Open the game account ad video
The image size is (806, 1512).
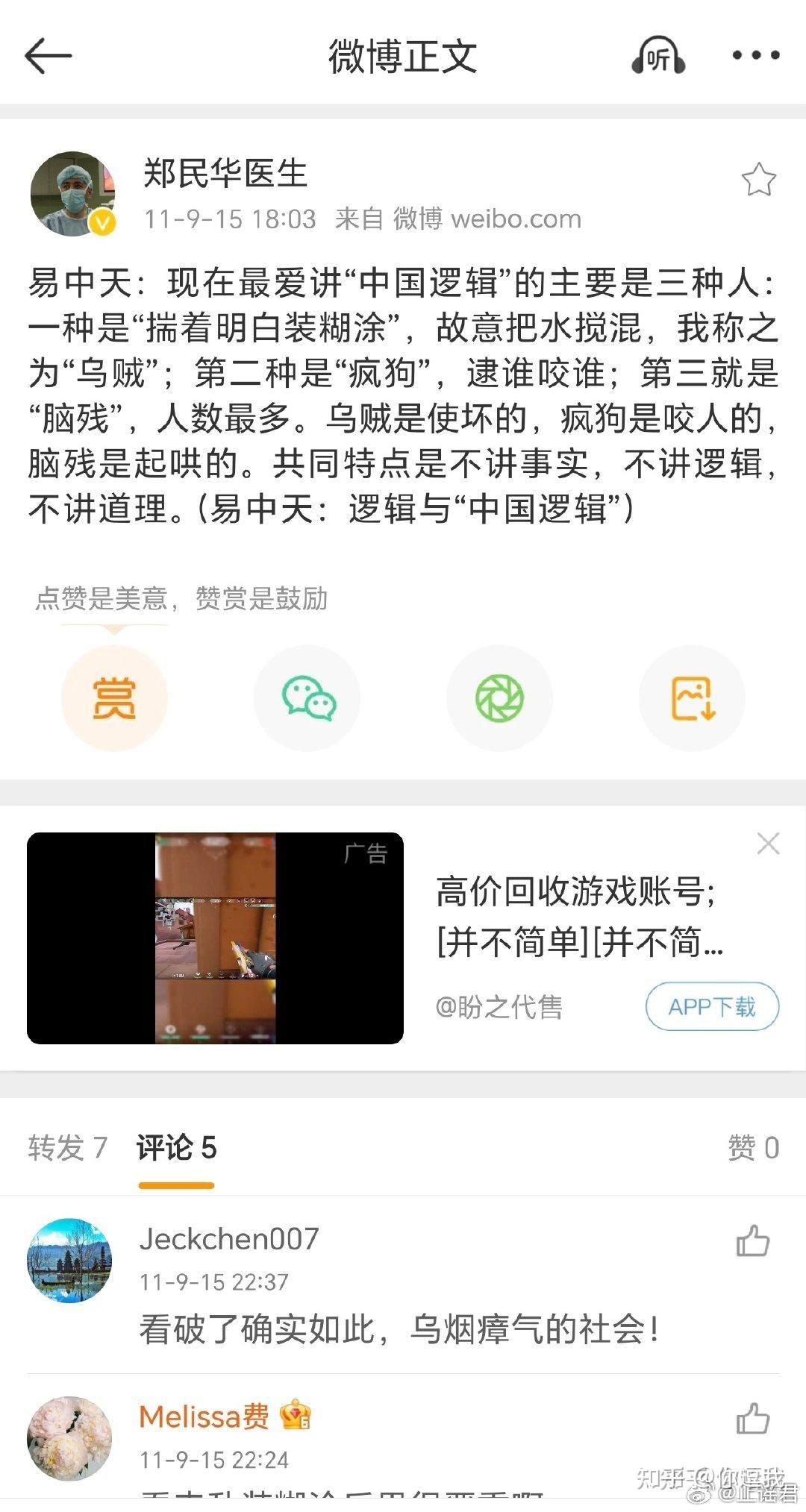[x=215, y=938]
